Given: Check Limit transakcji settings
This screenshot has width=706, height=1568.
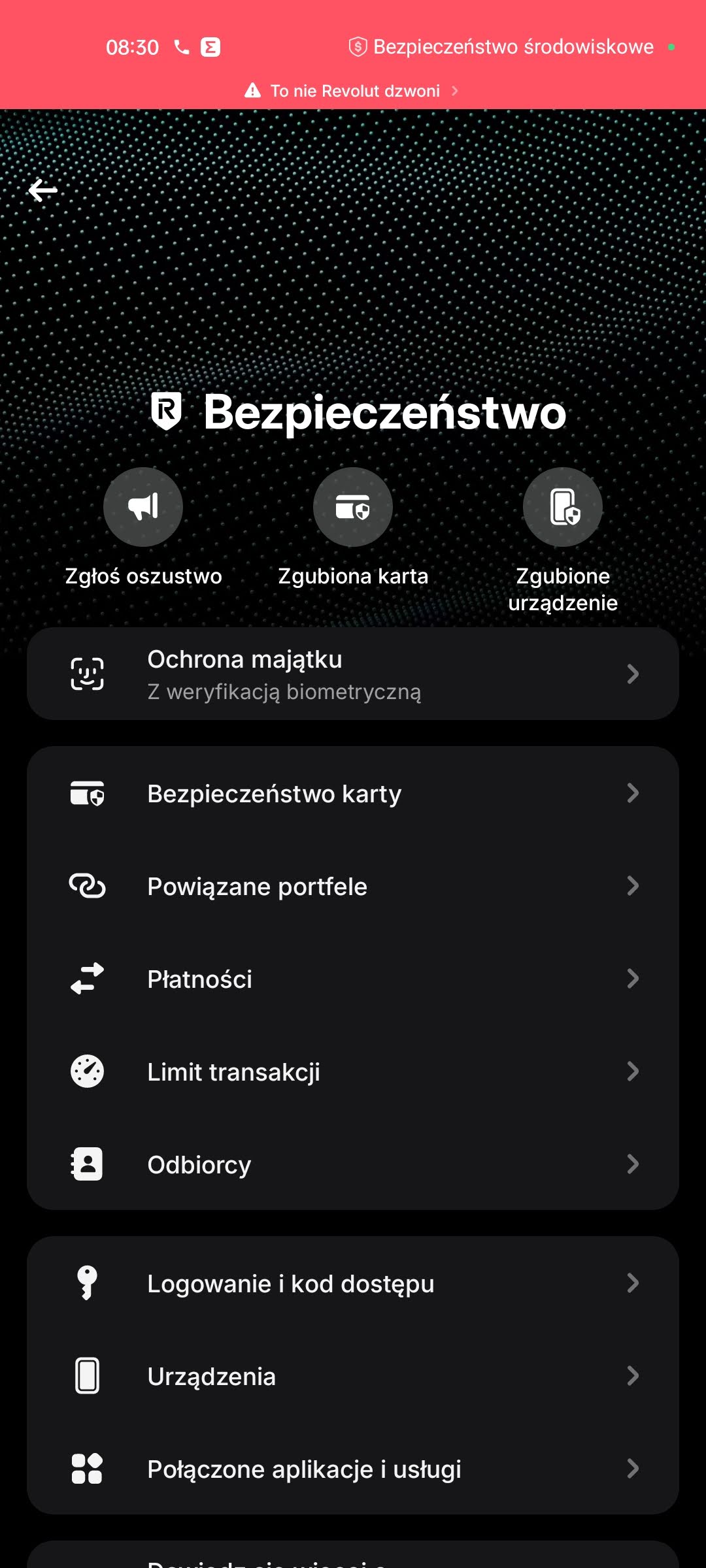Looking at the screenshot, I should 353,1072.
